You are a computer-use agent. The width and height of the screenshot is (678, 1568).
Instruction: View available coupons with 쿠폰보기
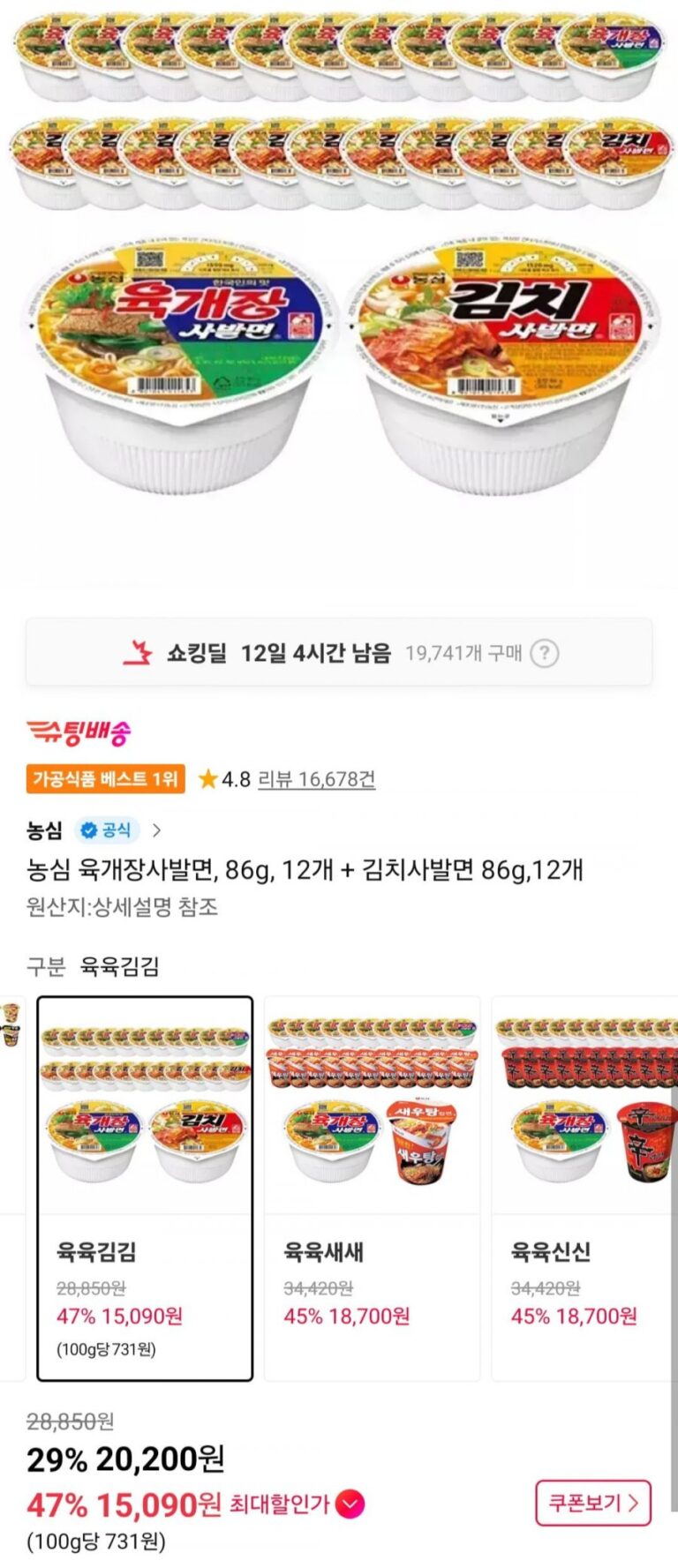point(592,1503)
